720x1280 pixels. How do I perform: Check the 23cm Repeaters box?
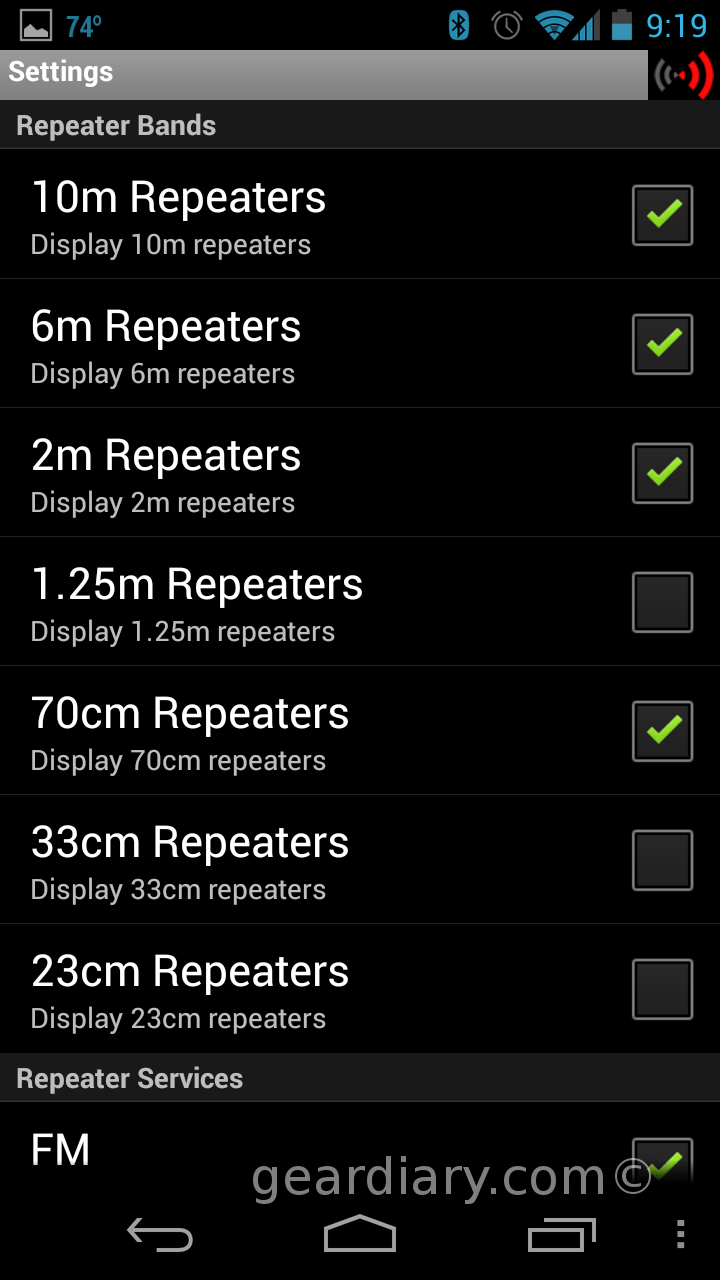pos(661,988)
